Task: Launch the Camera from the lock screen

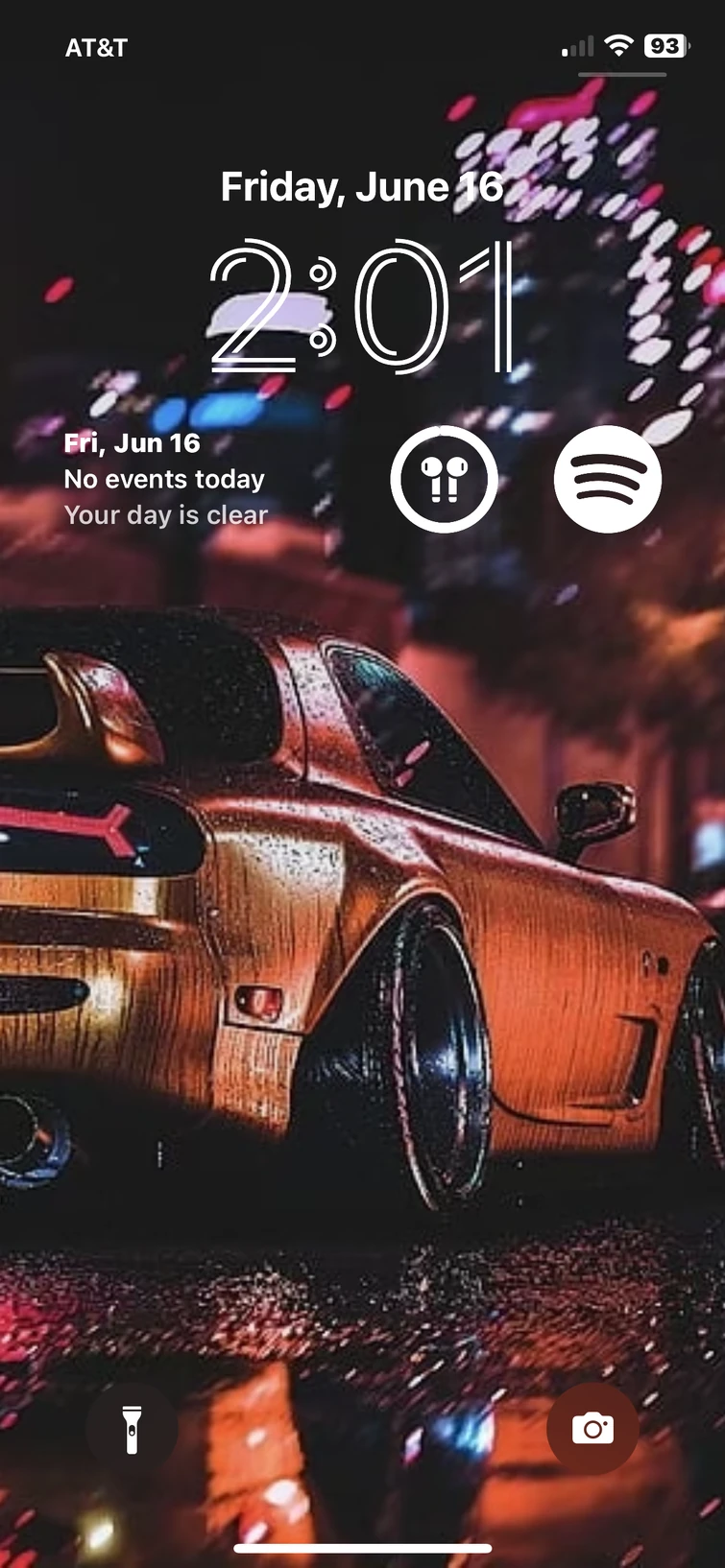Action: [x=592, y=1429]
